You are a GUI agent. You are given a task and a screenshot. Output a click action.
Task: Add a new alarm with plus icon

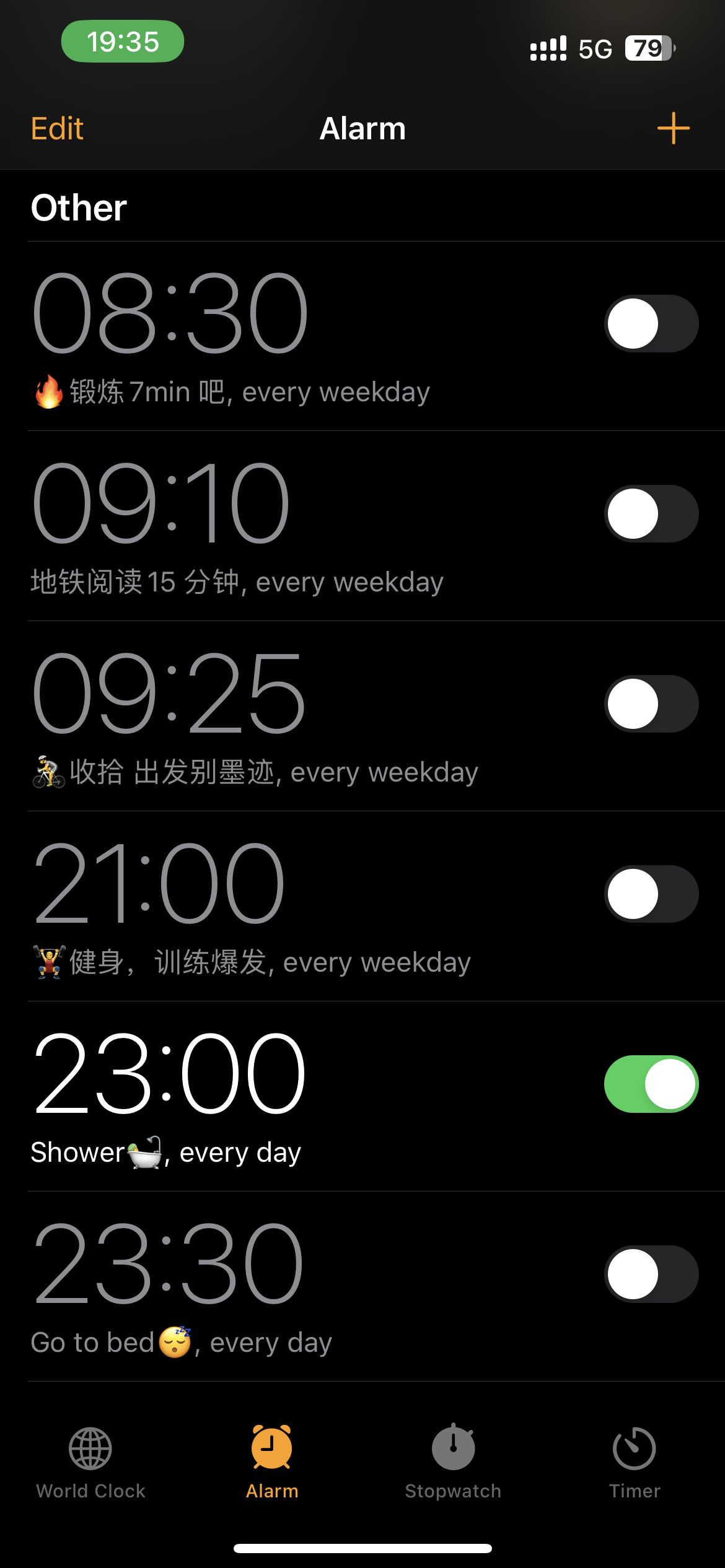coord(673,128)
